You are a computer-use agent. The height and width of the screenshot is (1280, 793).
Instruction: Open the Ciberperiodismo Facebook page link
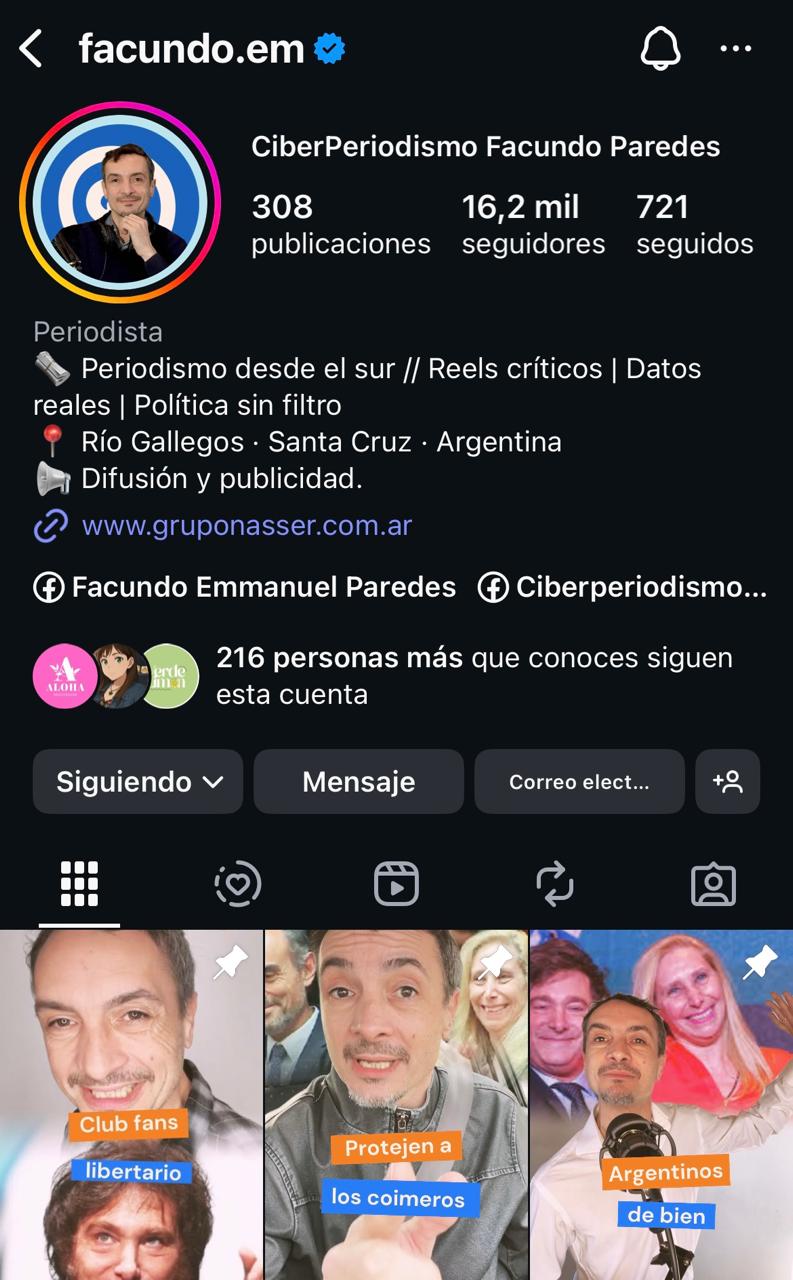[x=622, y=587]
